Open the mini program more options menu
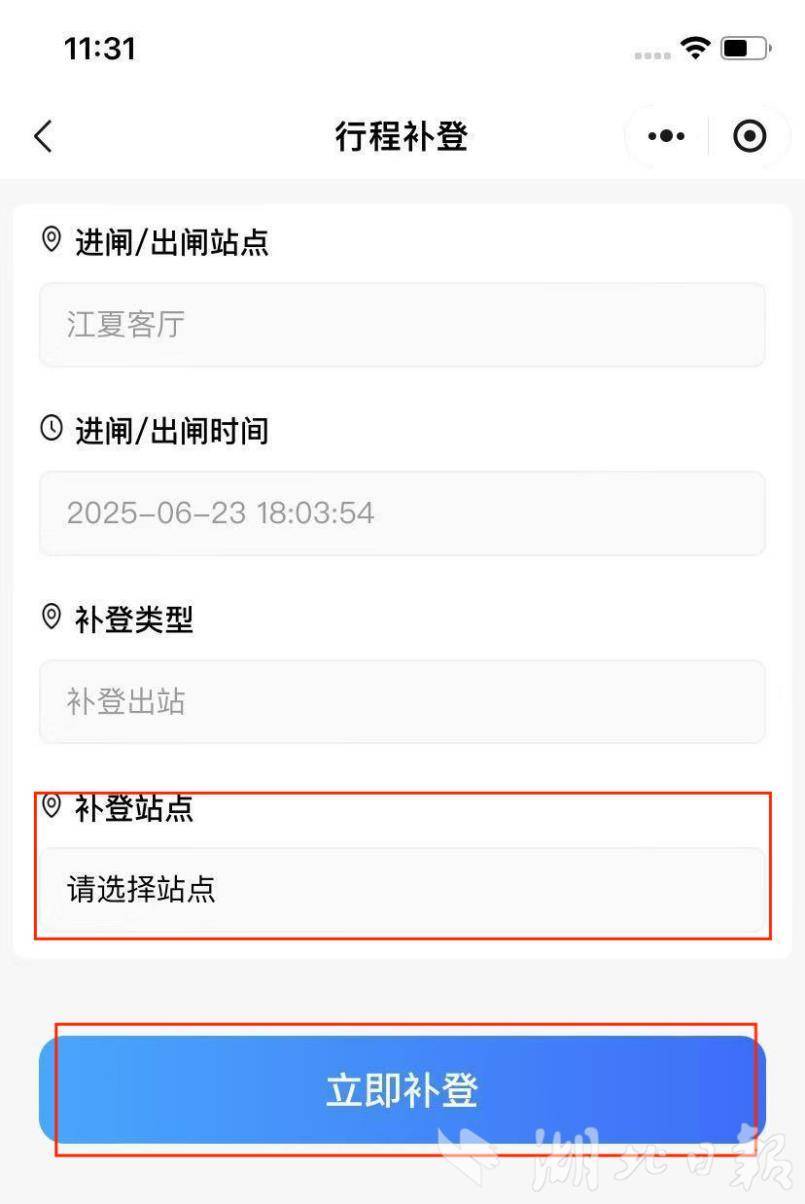This screenshot has width=805, height=1204. tap(666, 136)
